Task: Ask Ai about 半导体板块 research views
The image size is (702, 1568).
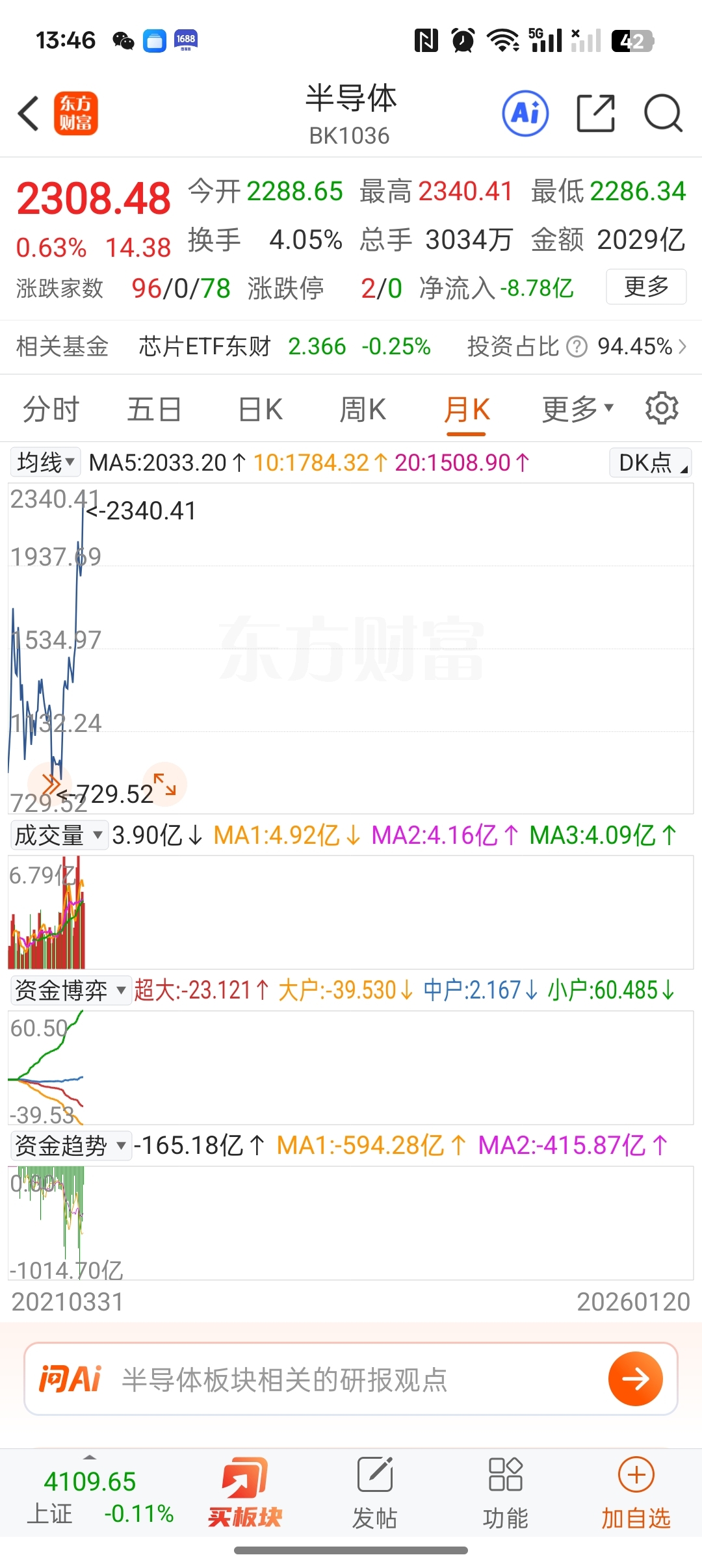Action: pyautogui.click(x=351, y=1379)
